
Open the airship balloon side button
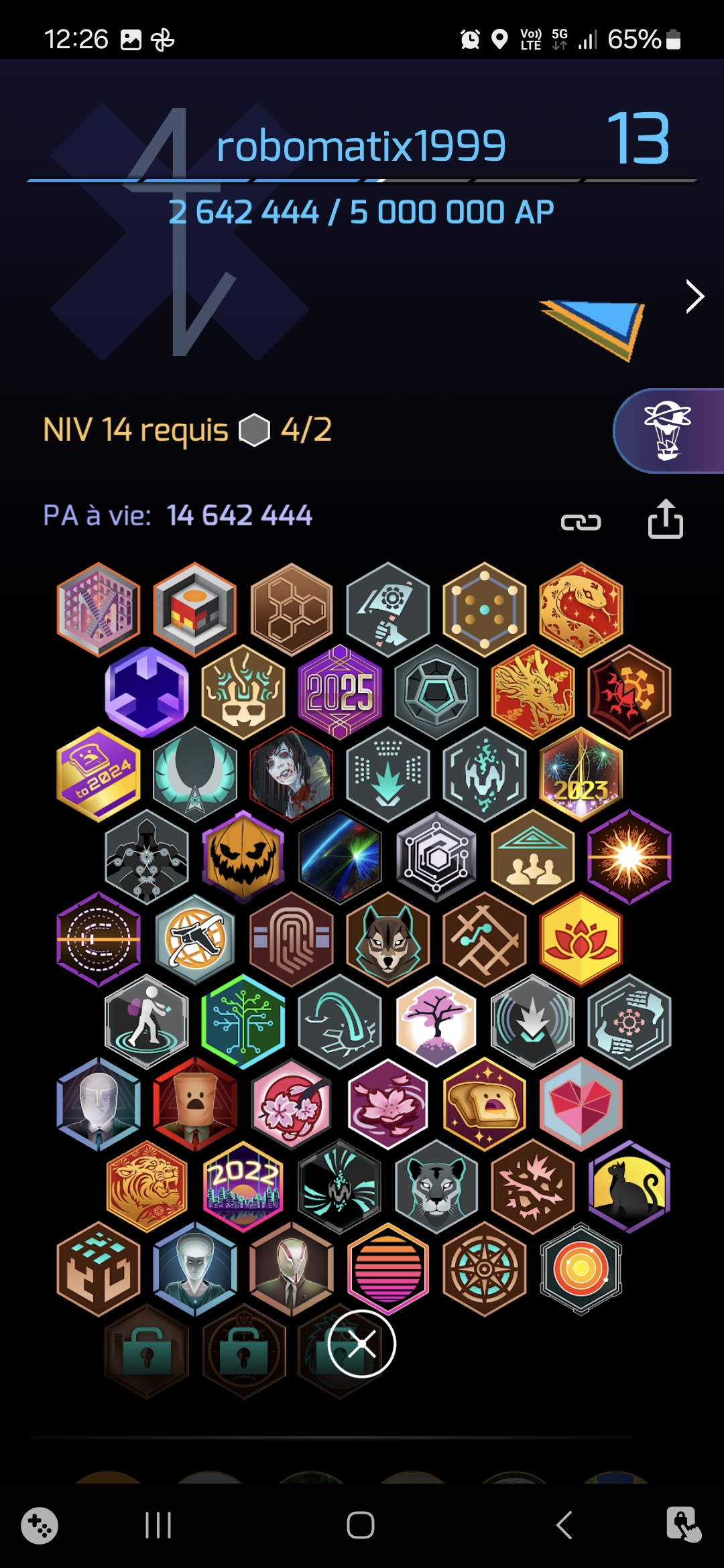(668, 431)
